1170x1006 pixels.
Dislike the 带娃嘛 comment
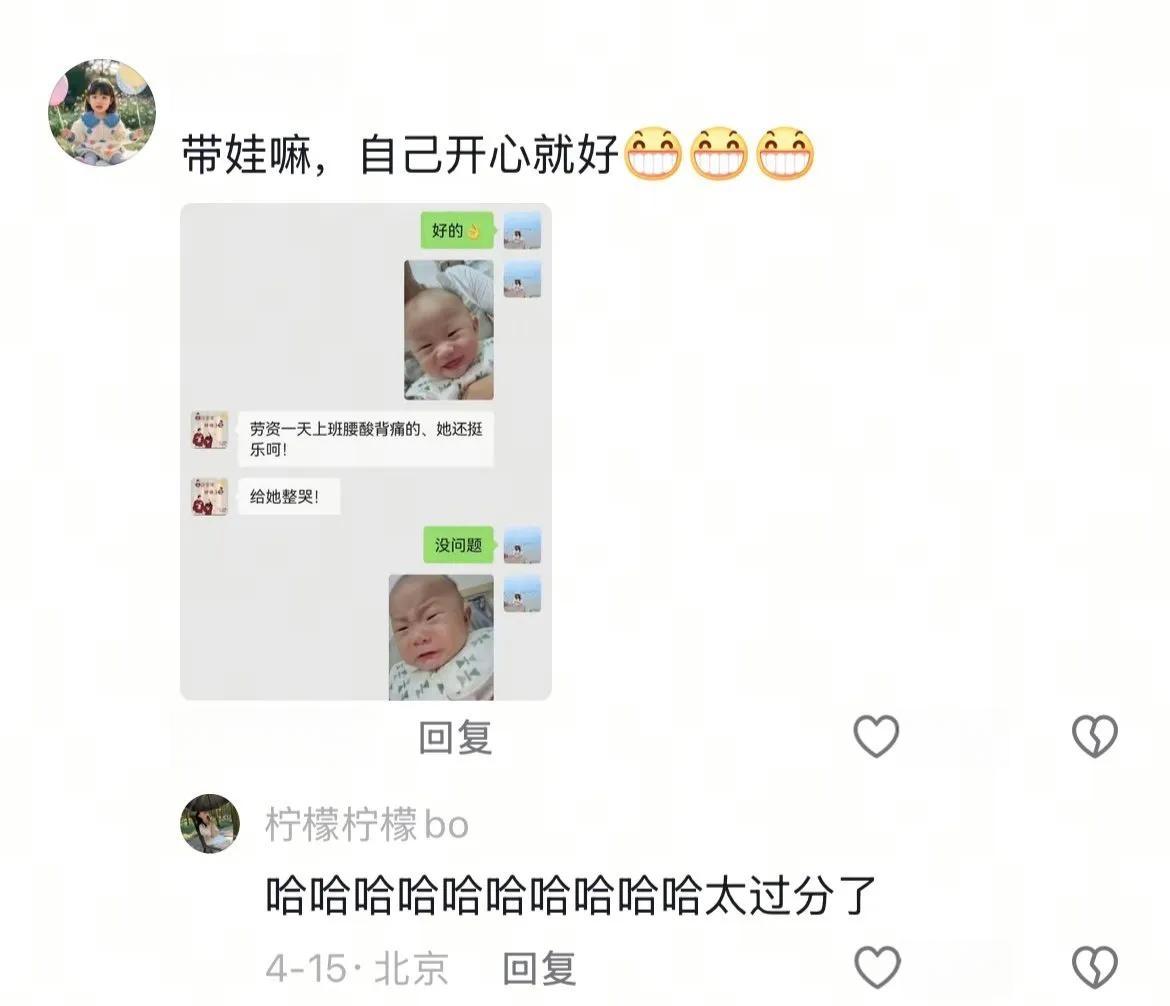point(1094,738)
